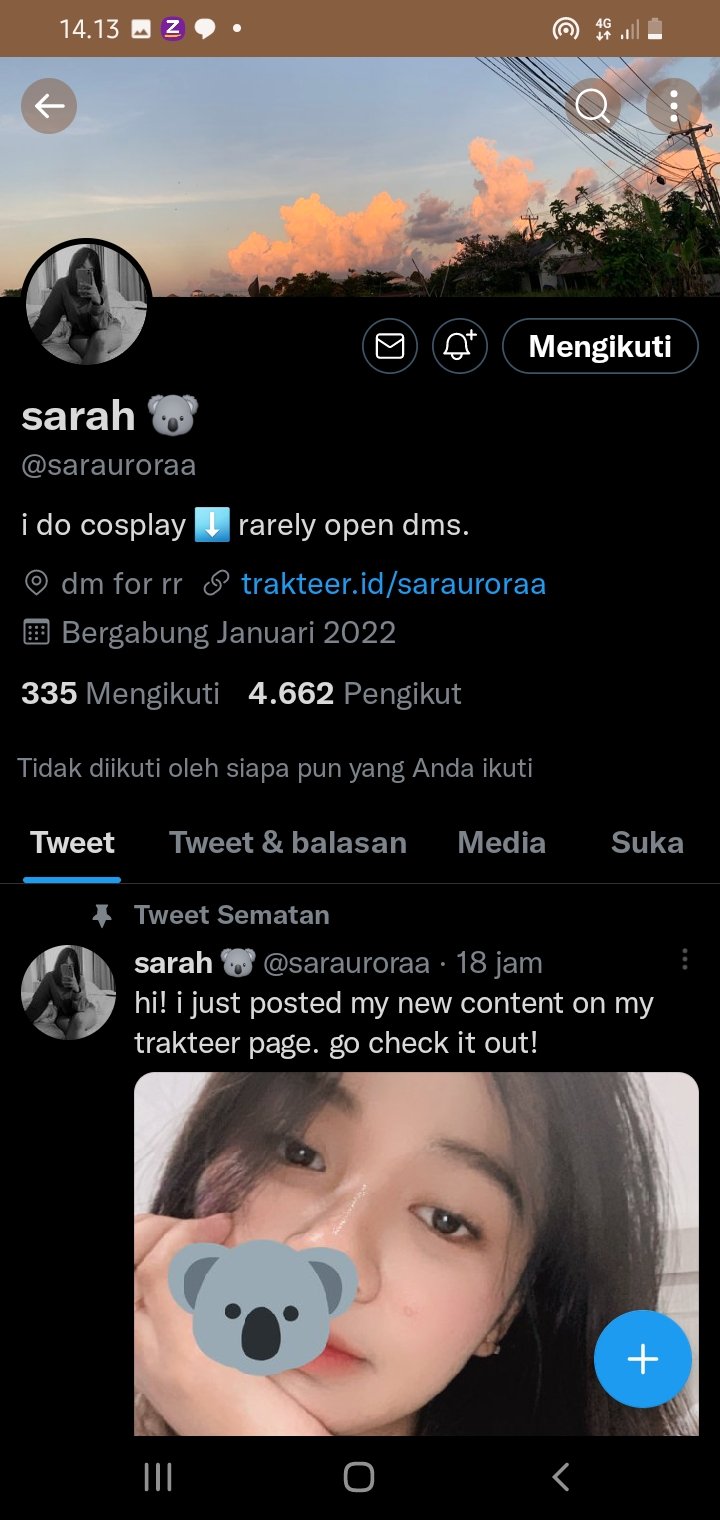Open the photo in the pinned tweet
This screenshot has width=720, height=1520.
click(416, 1254)
